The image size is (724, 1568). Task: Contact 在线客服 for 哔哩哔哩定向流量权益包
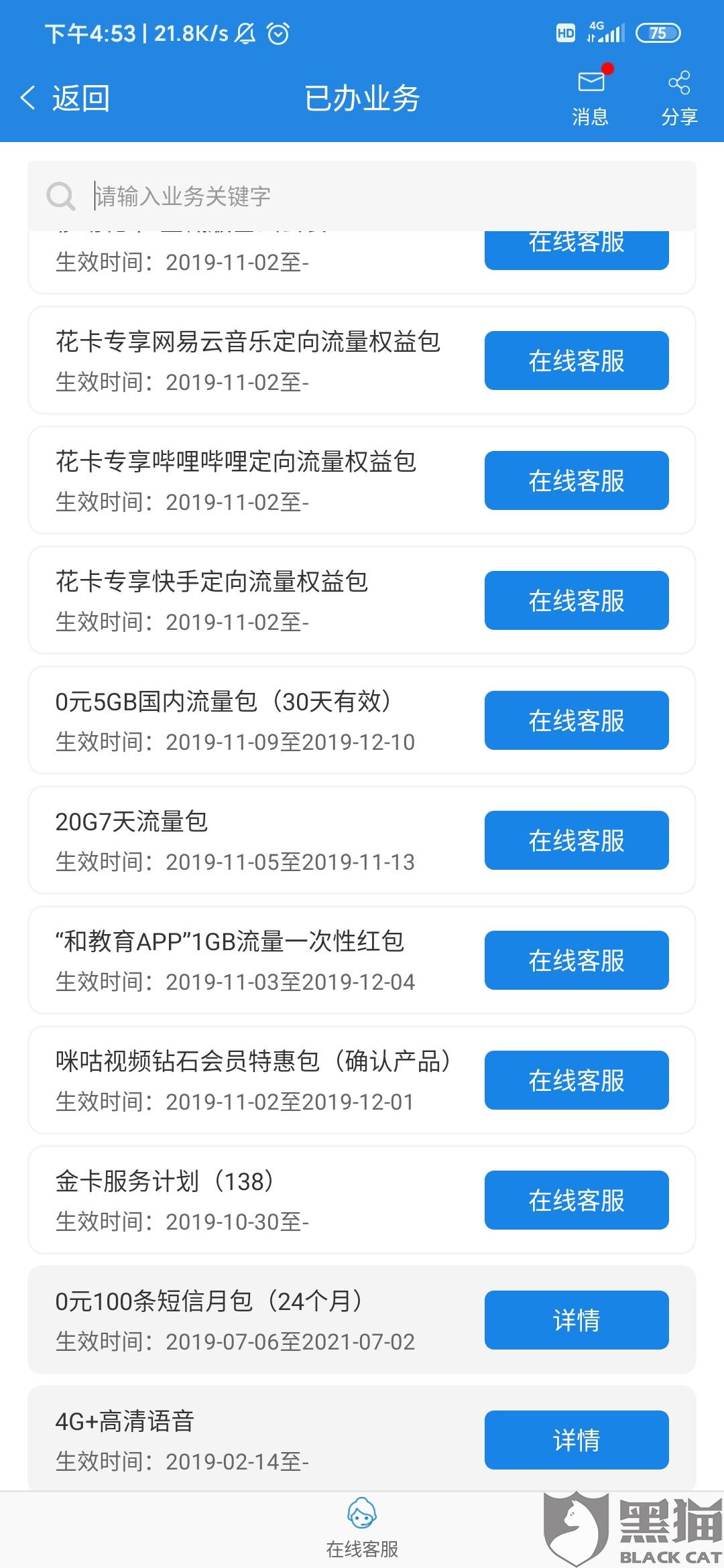(x=577, y=480)
